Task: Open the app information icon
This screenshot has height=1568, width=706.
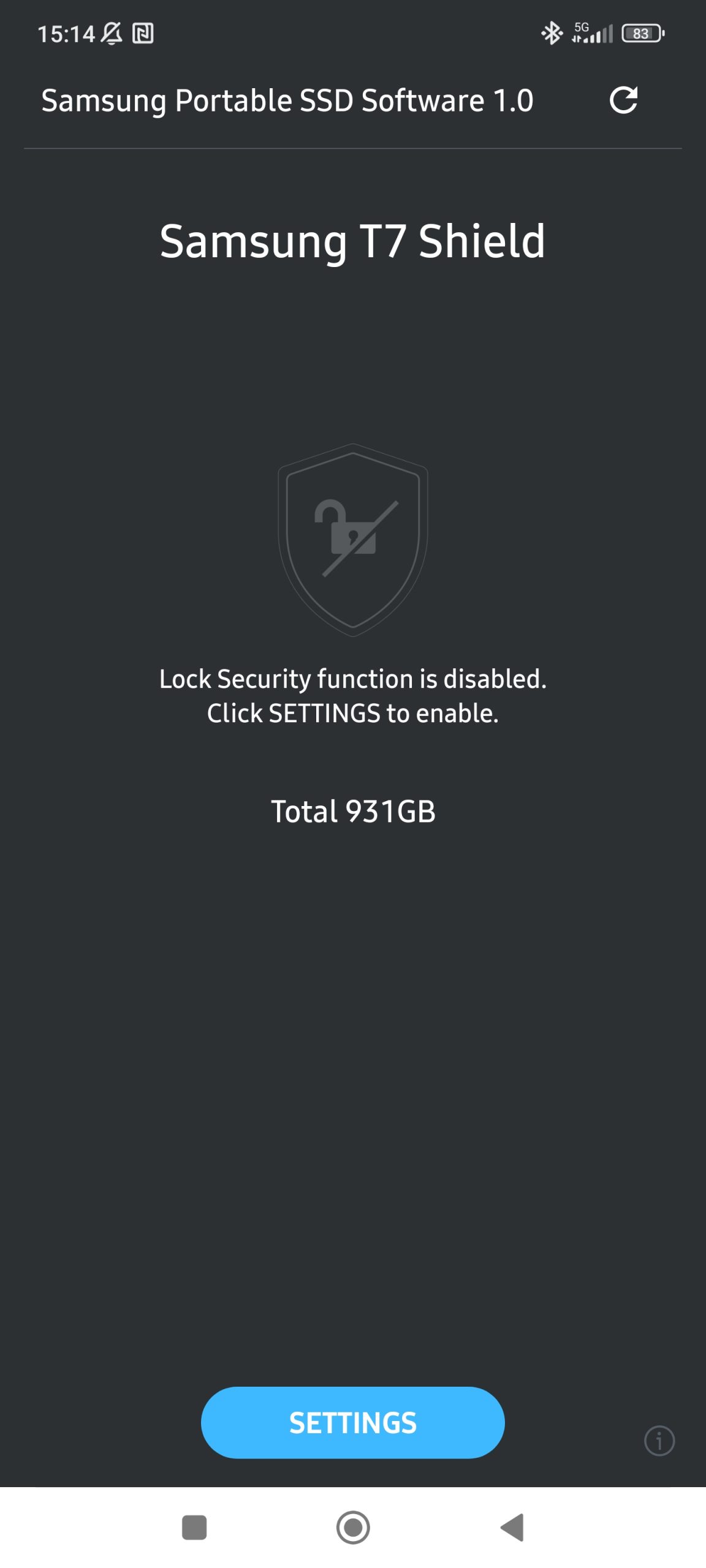Action: coord(659,1441)
